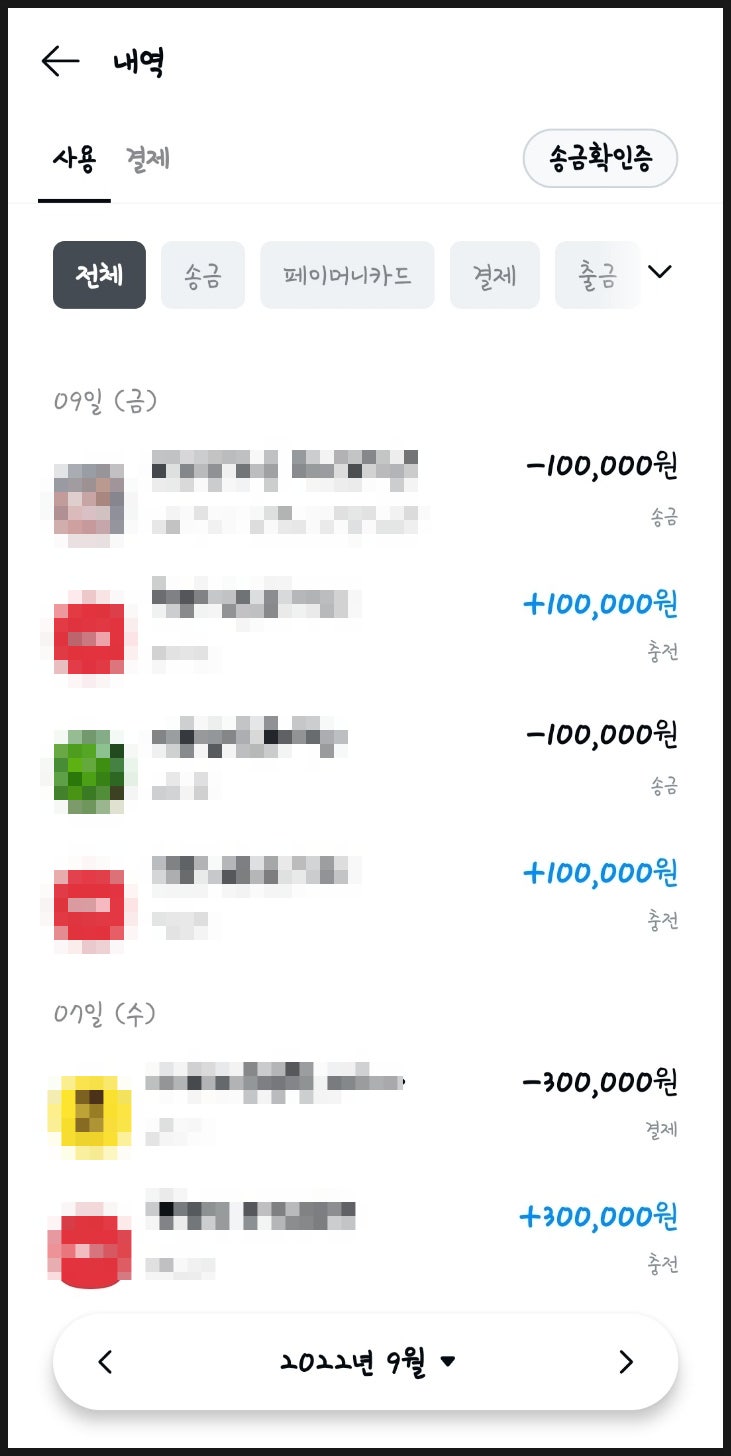Open 송금확인증 button
Viewport: 731px width, 1456px height.
(600, 158)
